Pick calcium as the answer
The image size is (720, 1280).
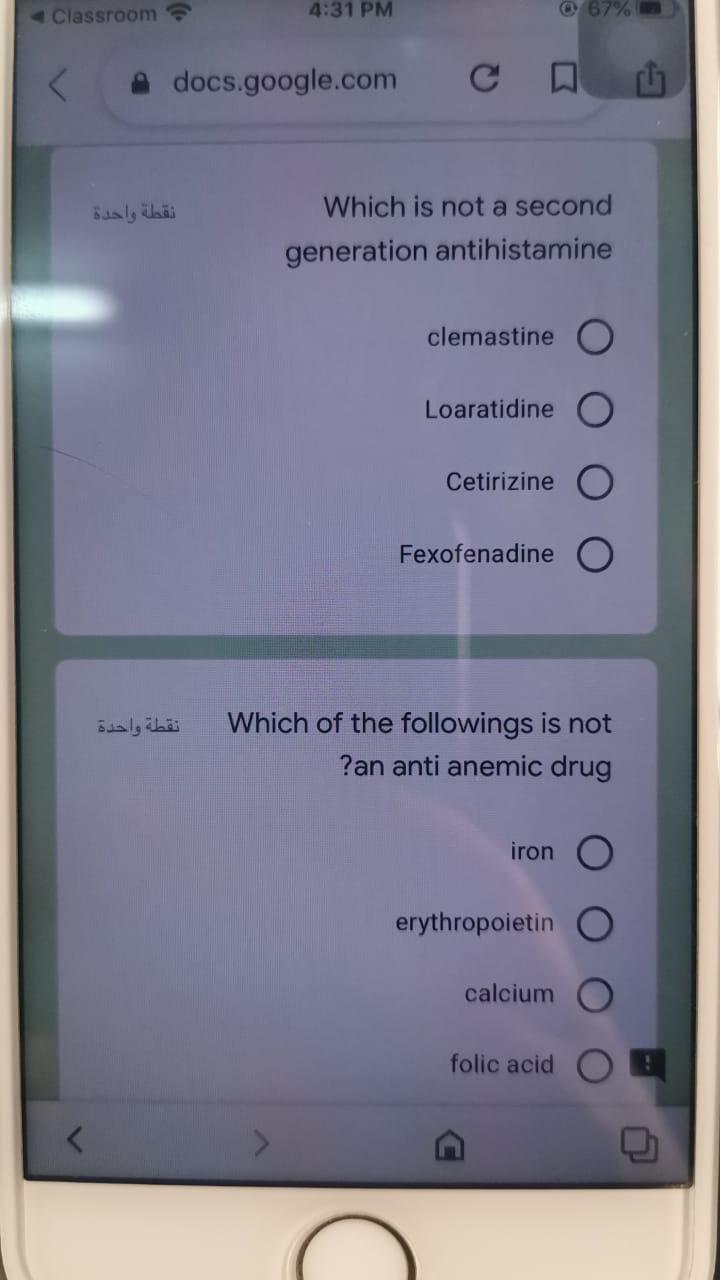pos(595,995)
